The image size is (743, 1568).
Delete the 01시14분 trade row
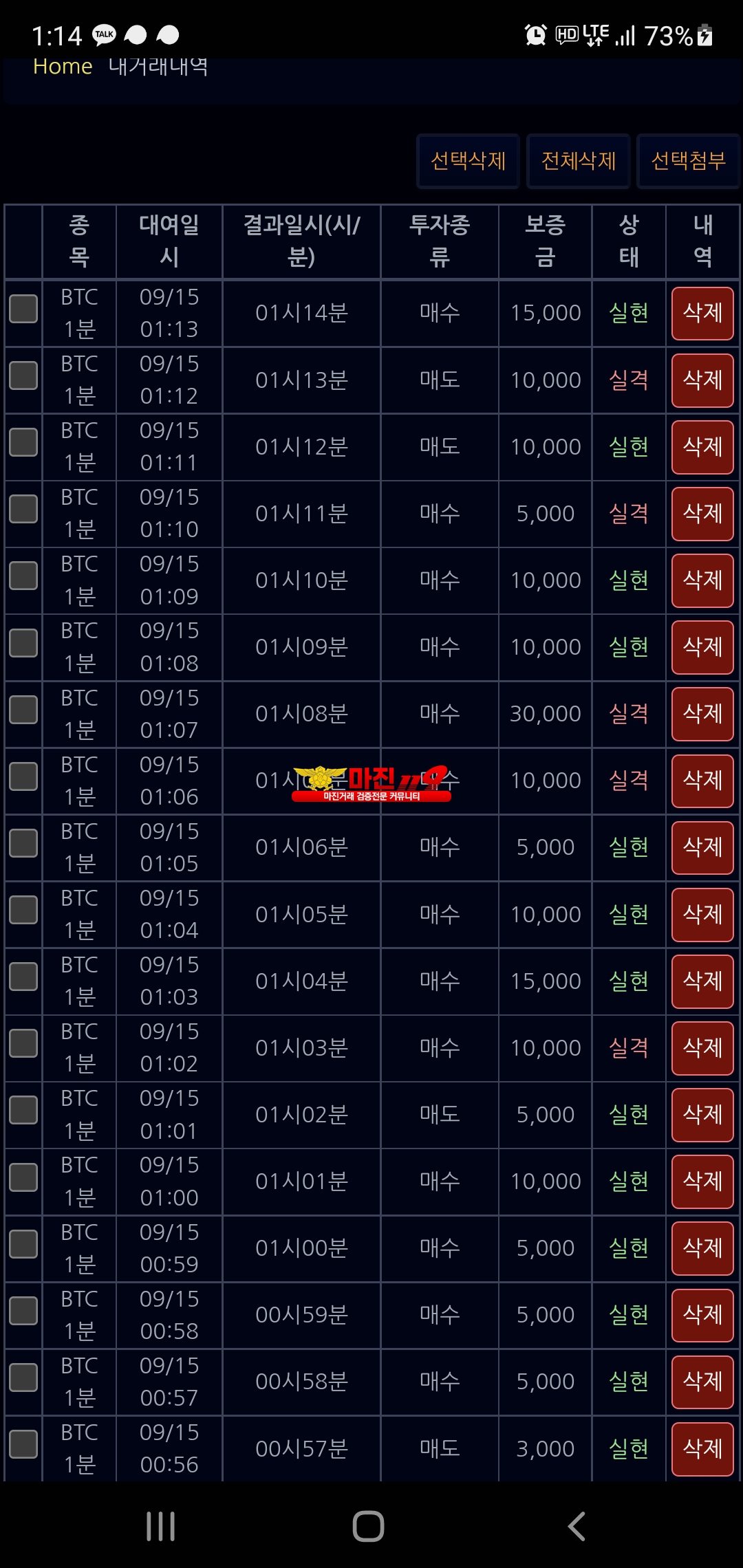point(702,313)
